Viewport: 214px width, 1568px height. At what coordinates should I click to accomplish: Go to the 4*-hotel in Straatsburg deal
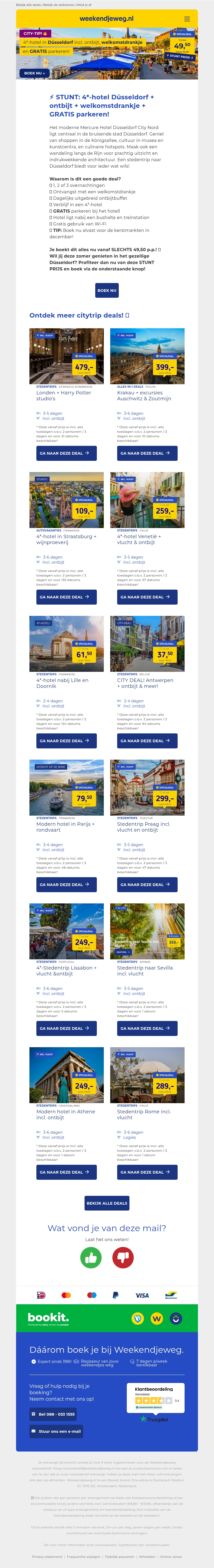coord(66,597)
